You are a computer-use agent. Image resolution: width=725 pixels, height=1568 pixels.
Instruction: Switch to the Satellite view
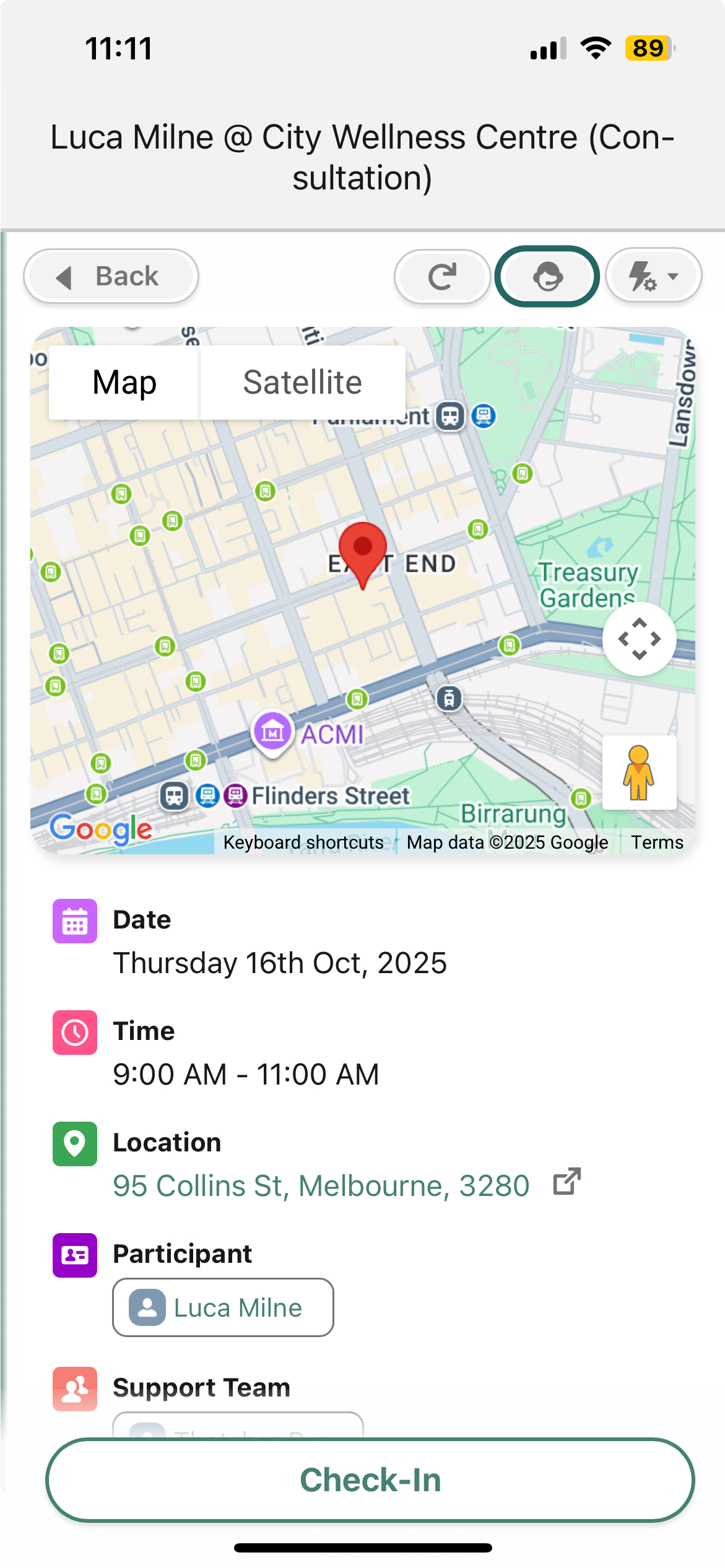click(302, 383)
